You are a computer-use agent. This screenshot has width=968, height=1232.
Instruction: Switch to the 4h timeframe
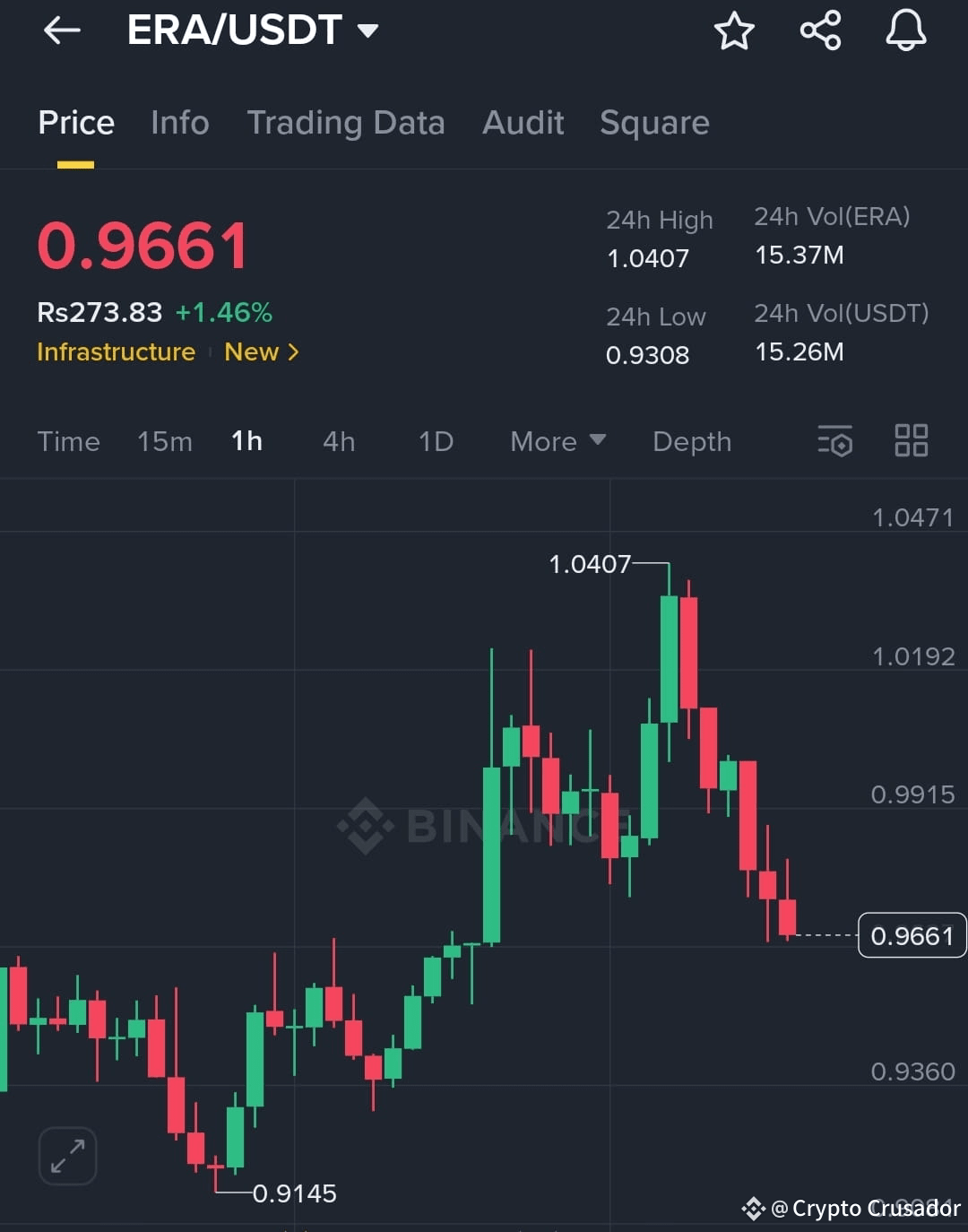pyautogui.click(x=338, y=441)
